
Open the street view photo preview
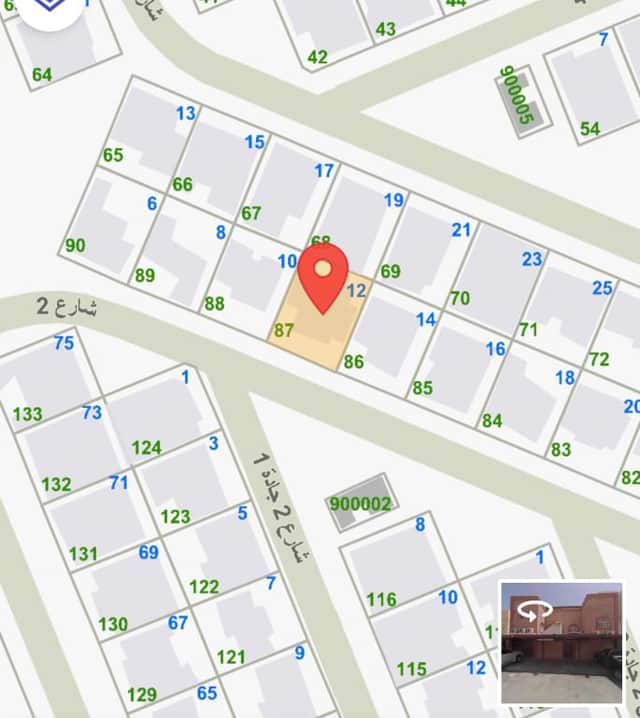coord(560,641)
